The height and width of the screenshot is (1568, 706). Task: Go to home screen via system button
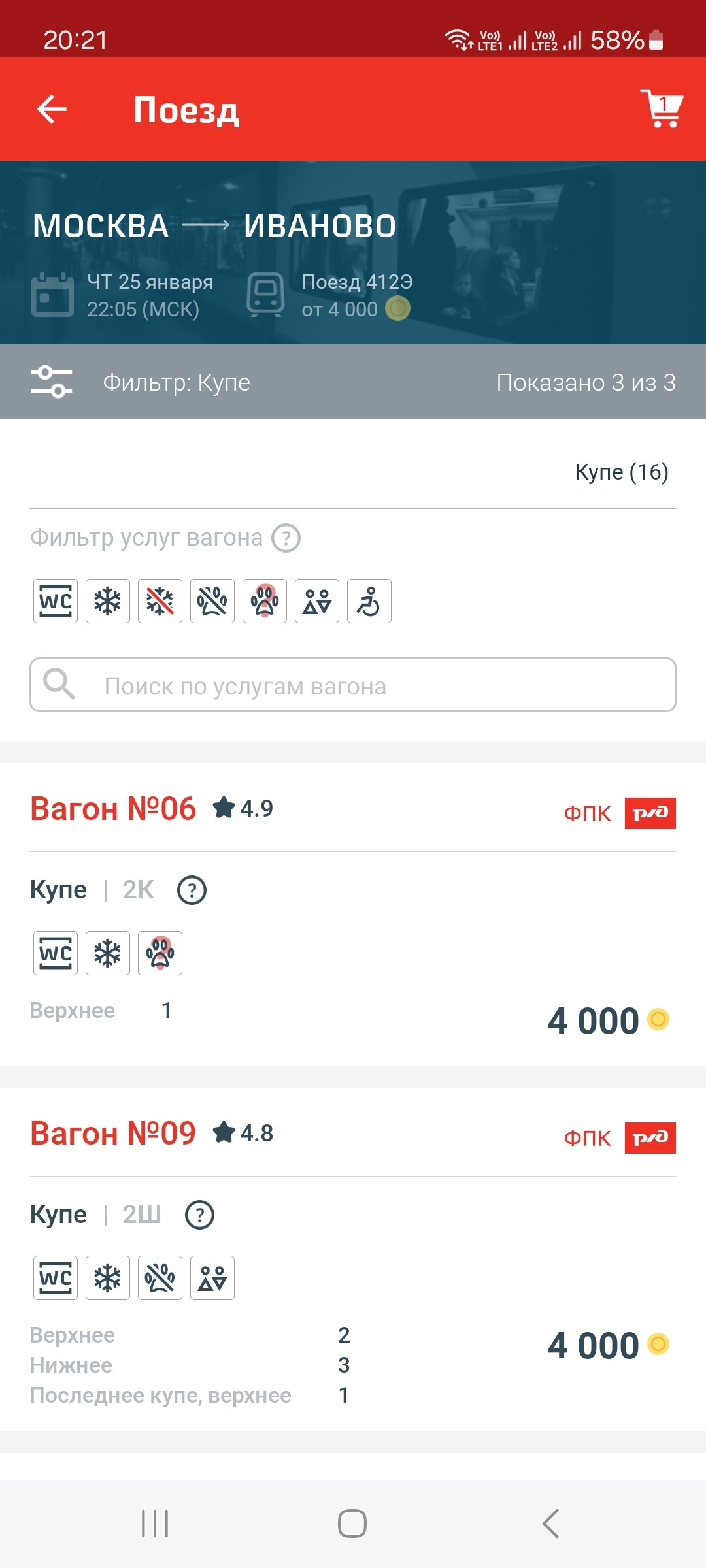[x=352, y=1524]
